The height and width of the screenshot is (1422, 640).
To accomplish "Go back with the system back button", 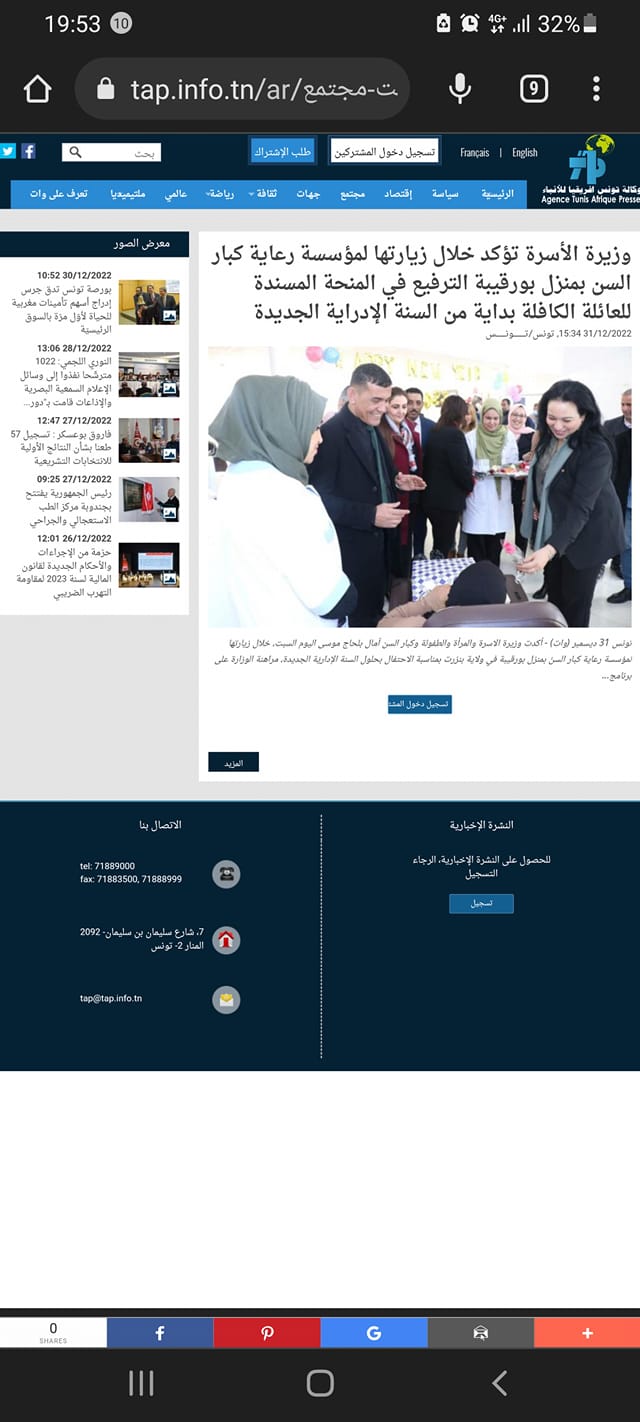I will click(x=500, y=1383).
